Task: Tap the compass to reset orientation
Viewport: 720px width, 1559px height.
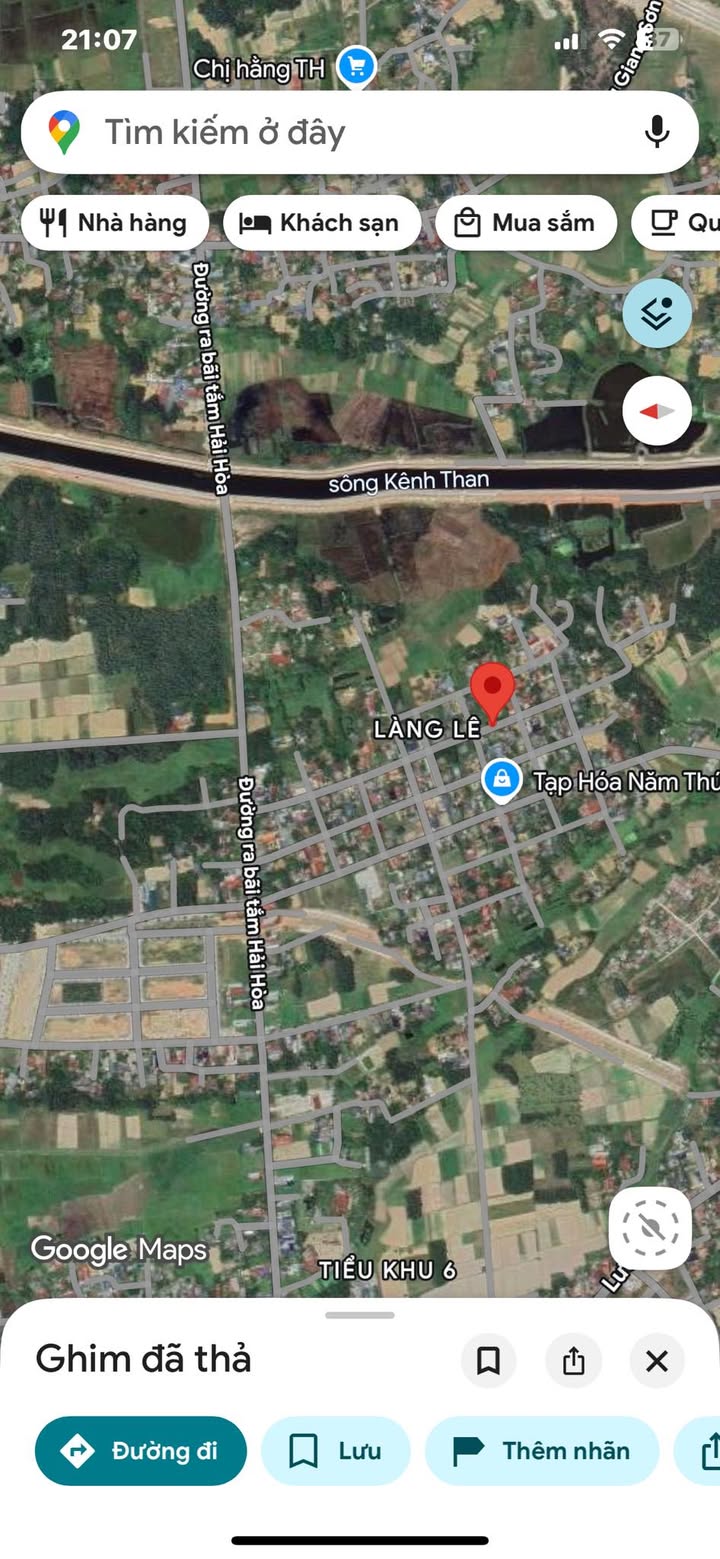Action: 657,411
